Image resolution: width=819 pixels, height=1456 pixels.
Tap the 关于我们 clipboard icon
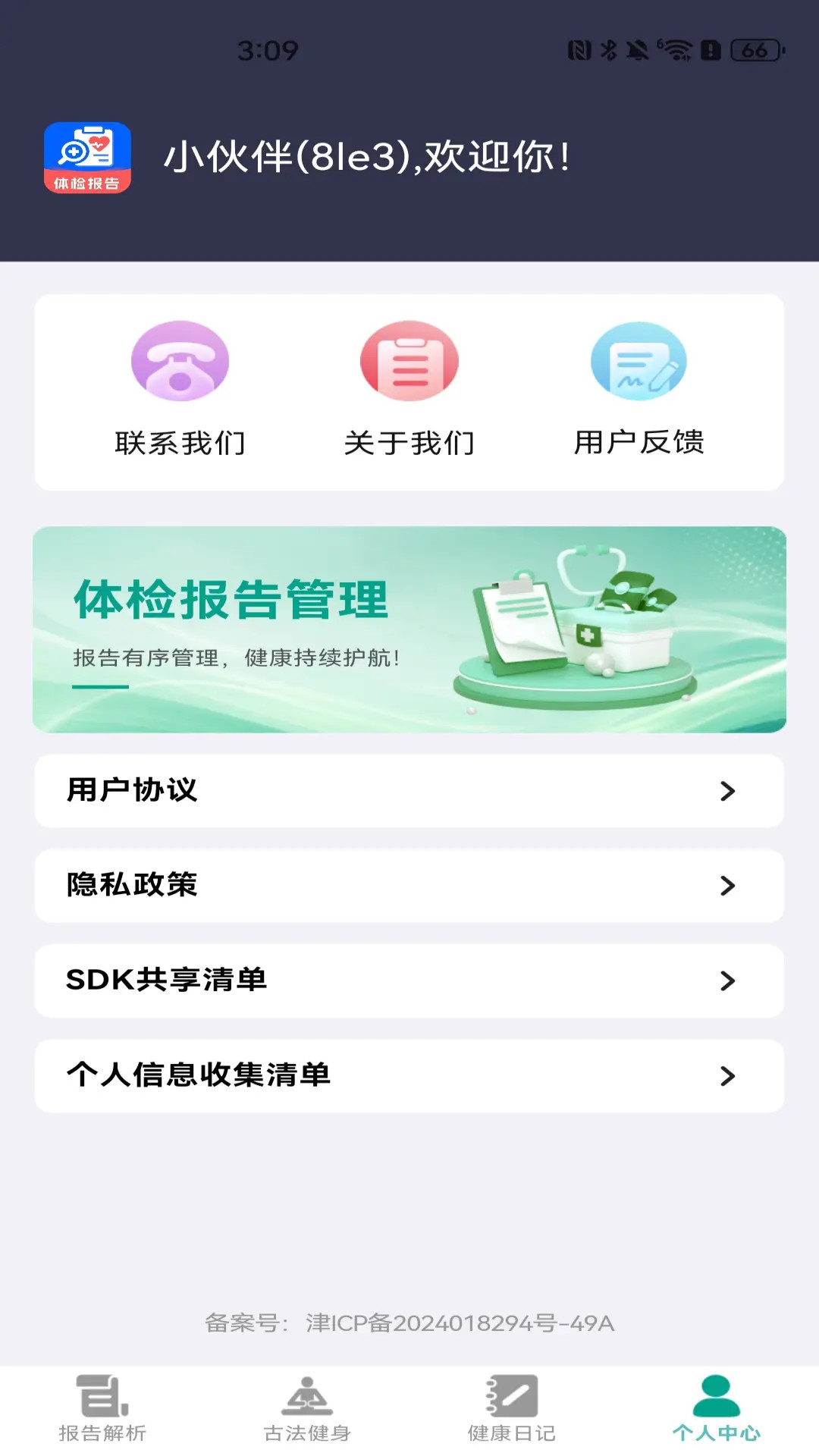[x=409, y=362]
